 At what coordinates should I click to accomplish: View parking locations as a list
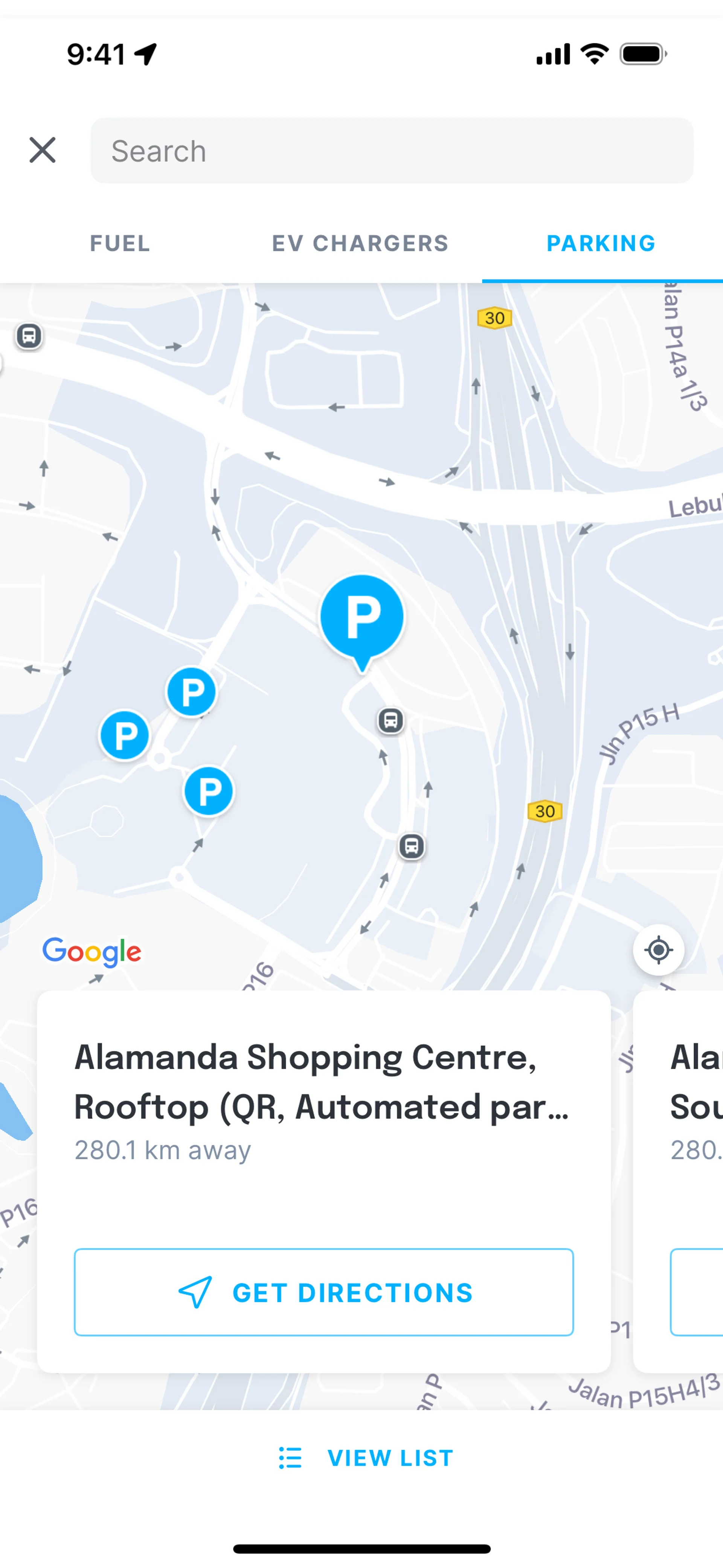click(x=365, y=1458)
